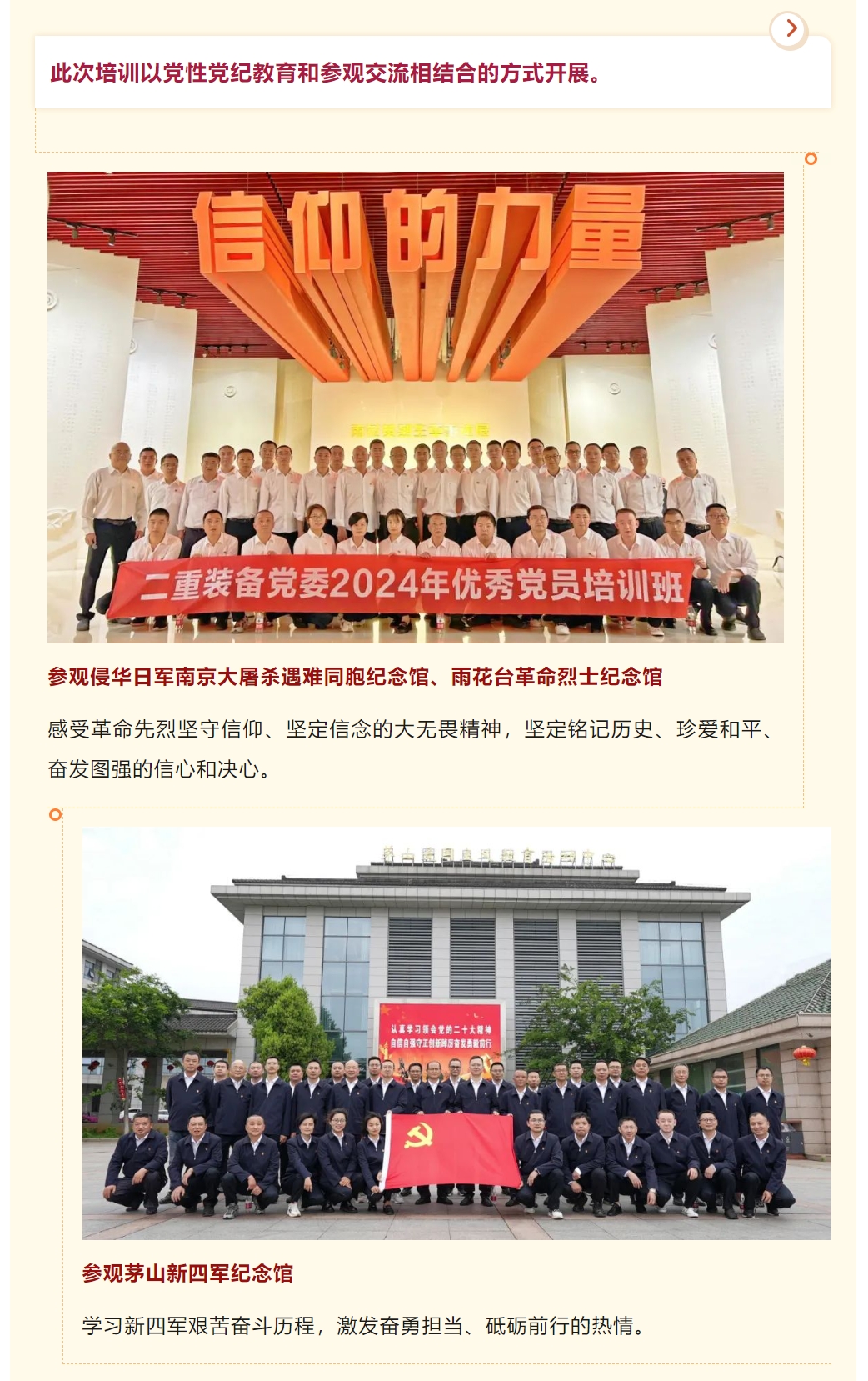The width and height of the screenshot is (868, 1381).
Task: Tap the round arrow icon on the top card
Action: tap(789, 29)
